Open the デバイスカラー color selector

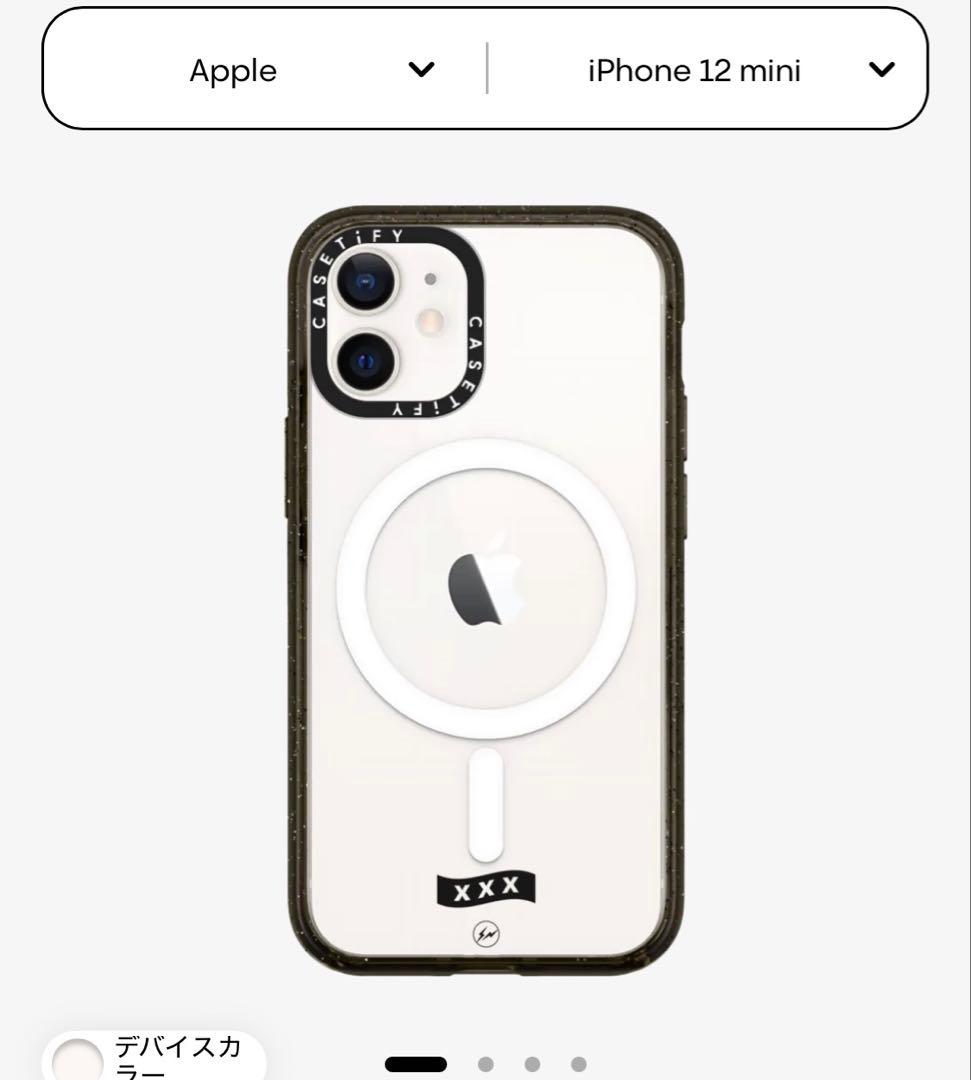pos(155,1058)
